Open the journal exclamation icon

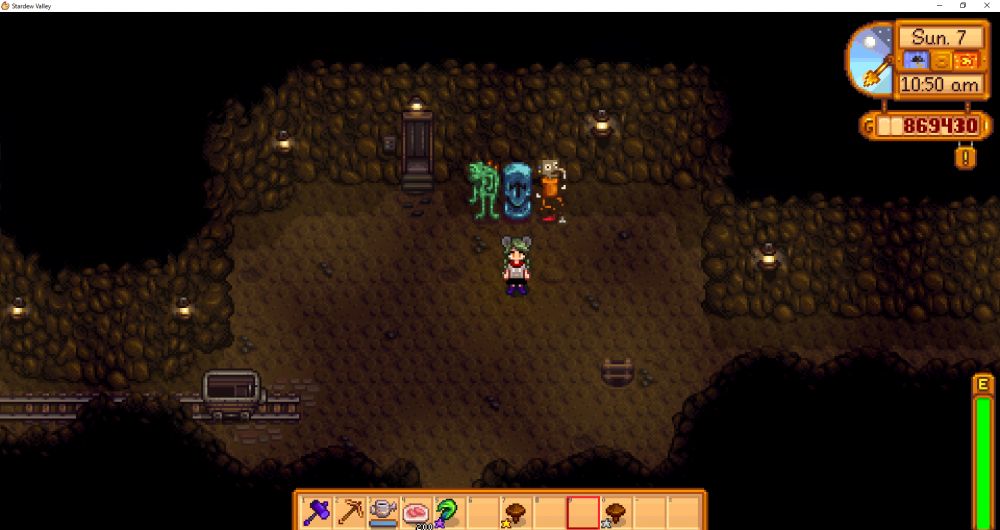pyautogui.click(x=965, y=157)
